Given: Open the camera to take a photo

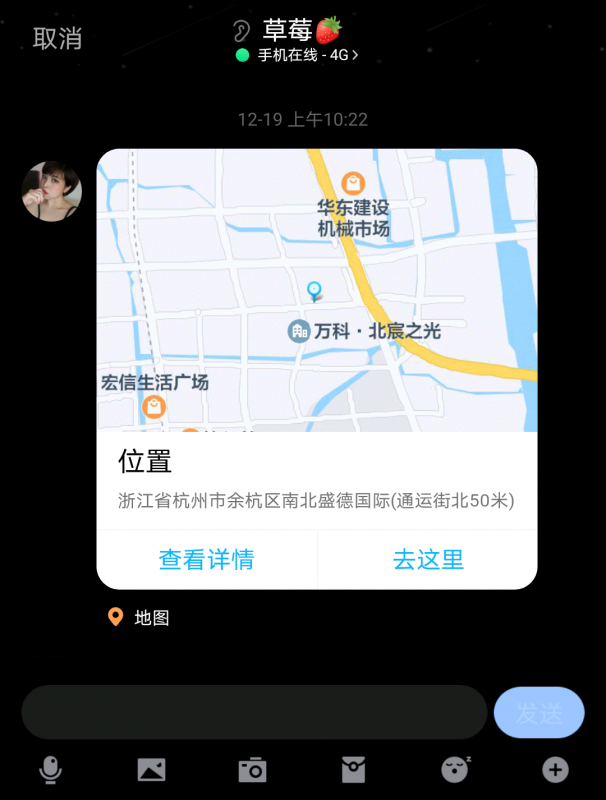Looking at the screenshot, I should click(252, 769).
